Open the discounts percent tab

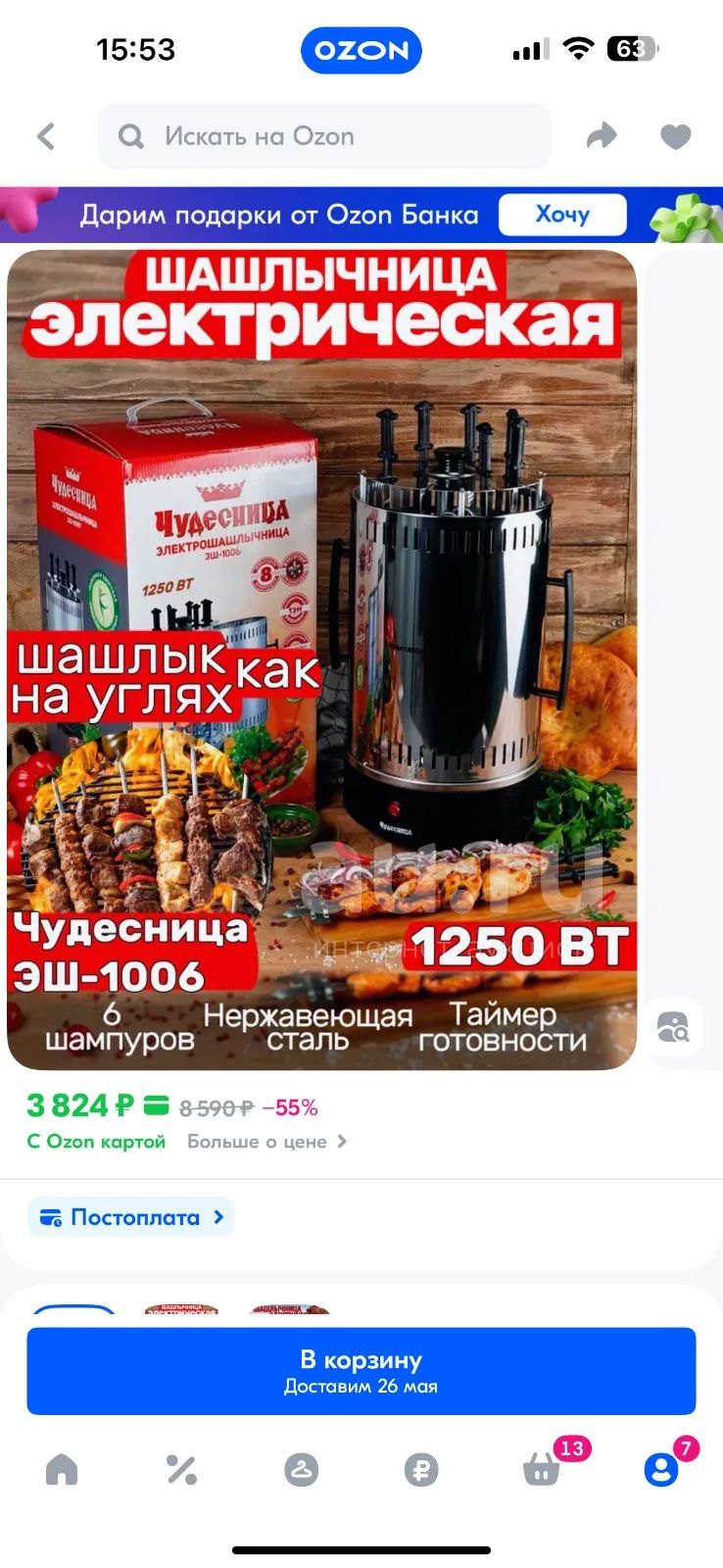(x=181, y=1469)
